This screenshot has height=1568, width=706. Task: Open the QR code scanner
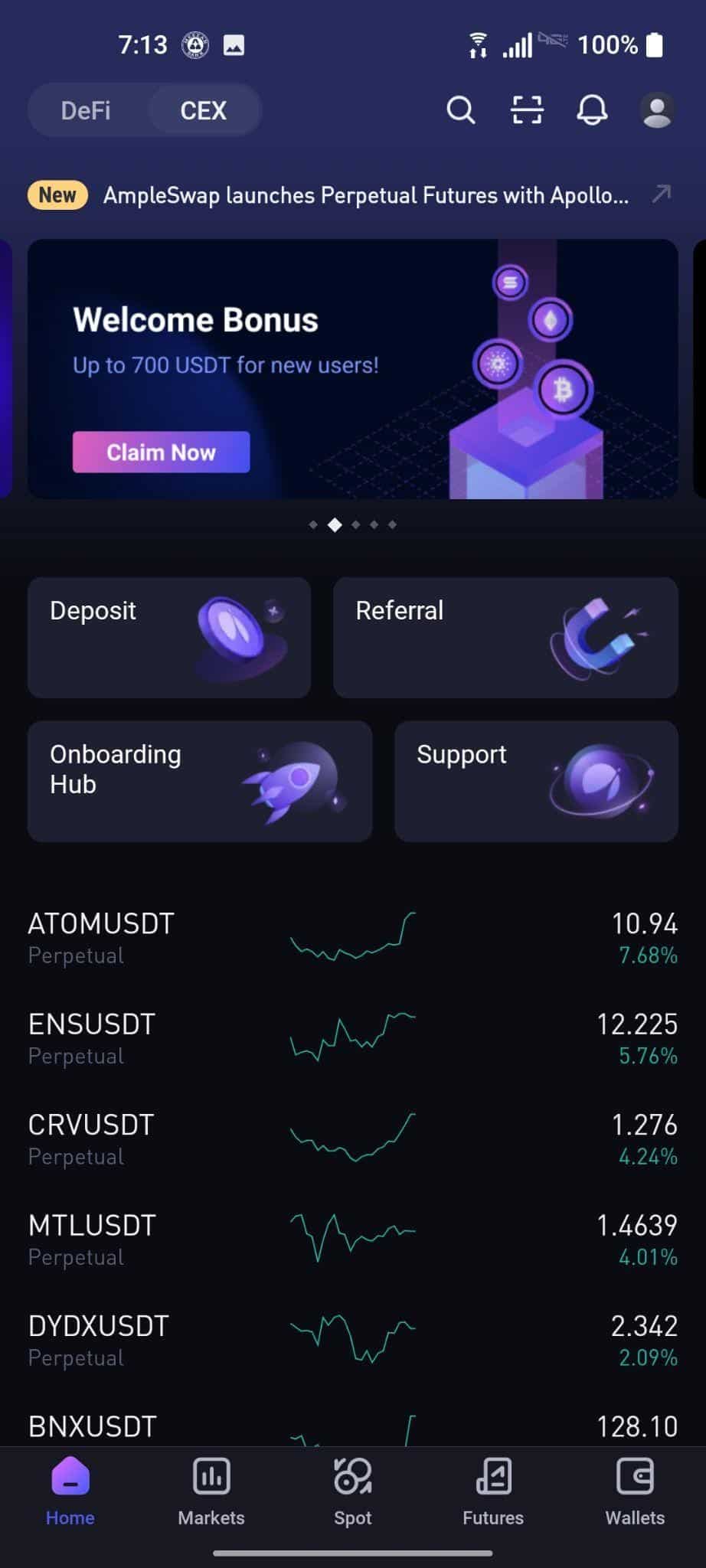point(527,110)
